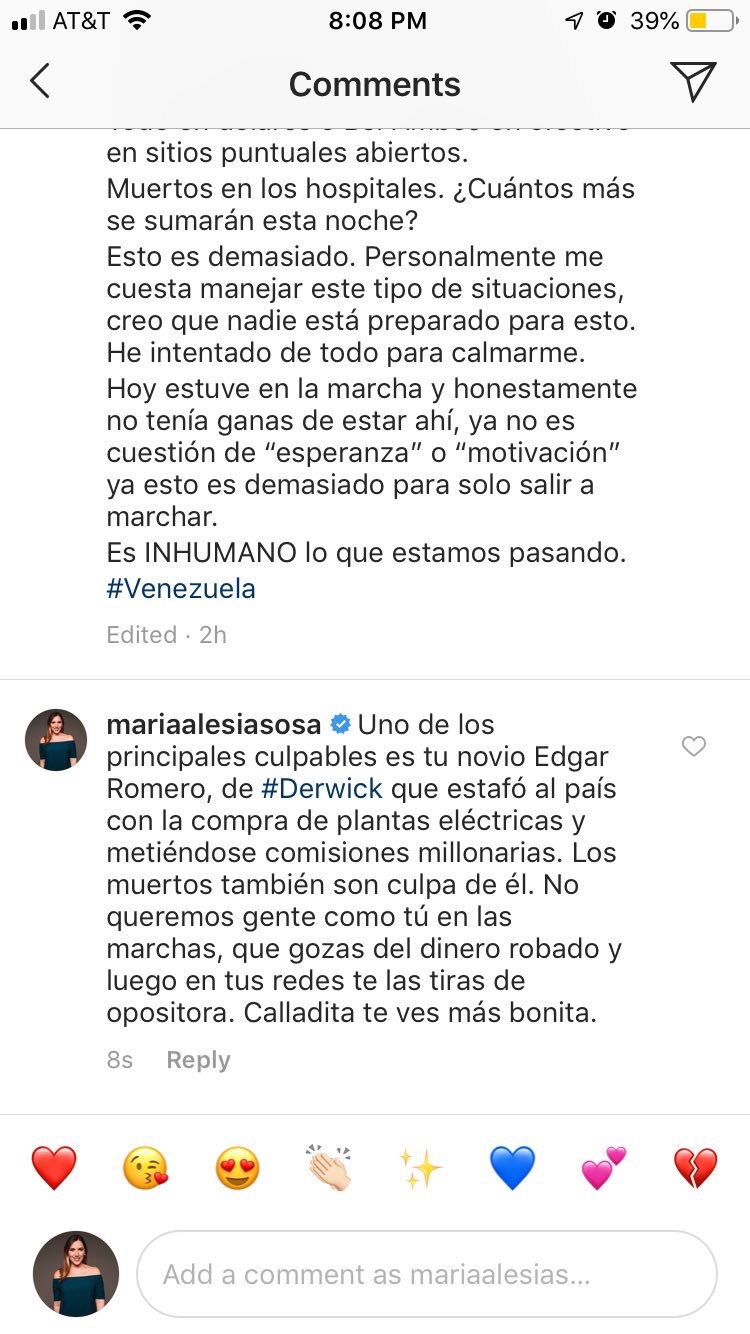
Task: Insert the blue heart emoji
Action: [x=512, y=1168]
